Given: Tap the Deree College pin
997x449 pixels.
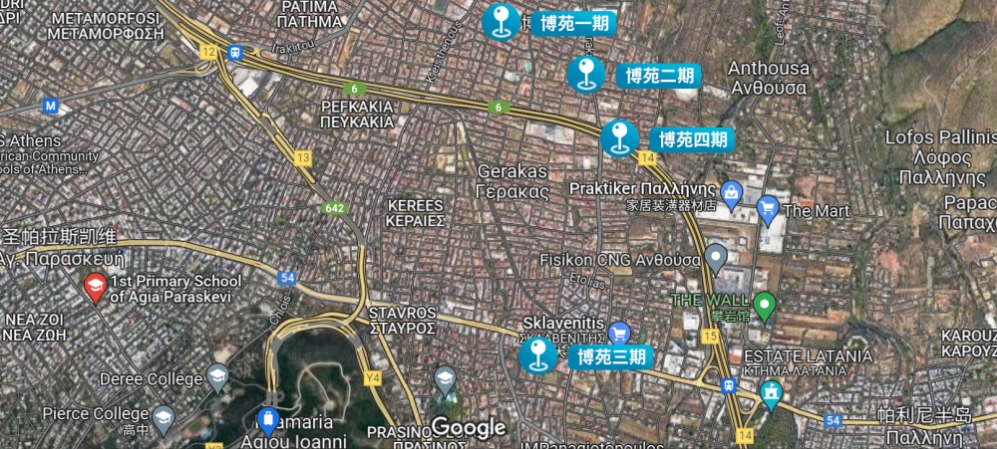Looking at the screenshot, I should [217, 377].
